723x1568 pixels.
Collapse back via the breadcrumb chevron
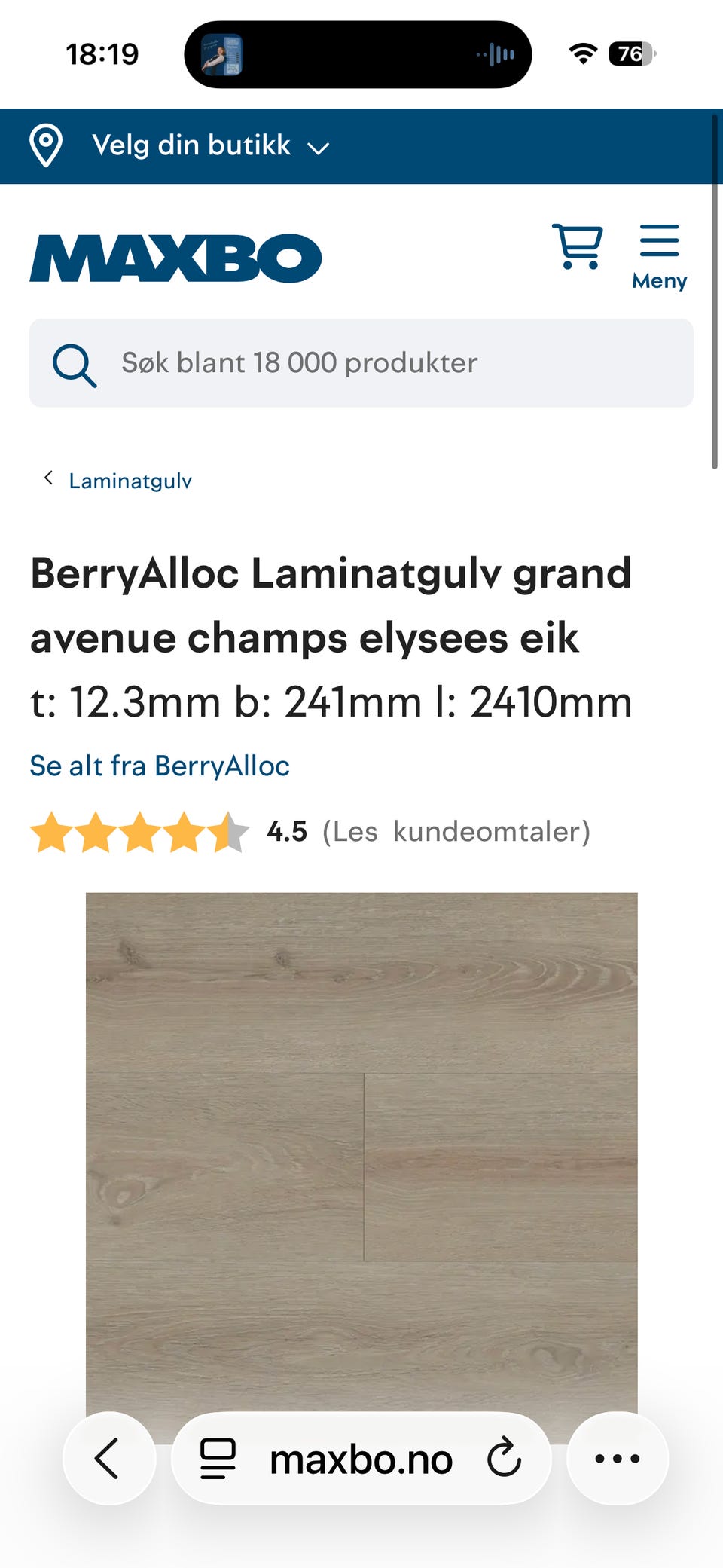click(48, 477)
